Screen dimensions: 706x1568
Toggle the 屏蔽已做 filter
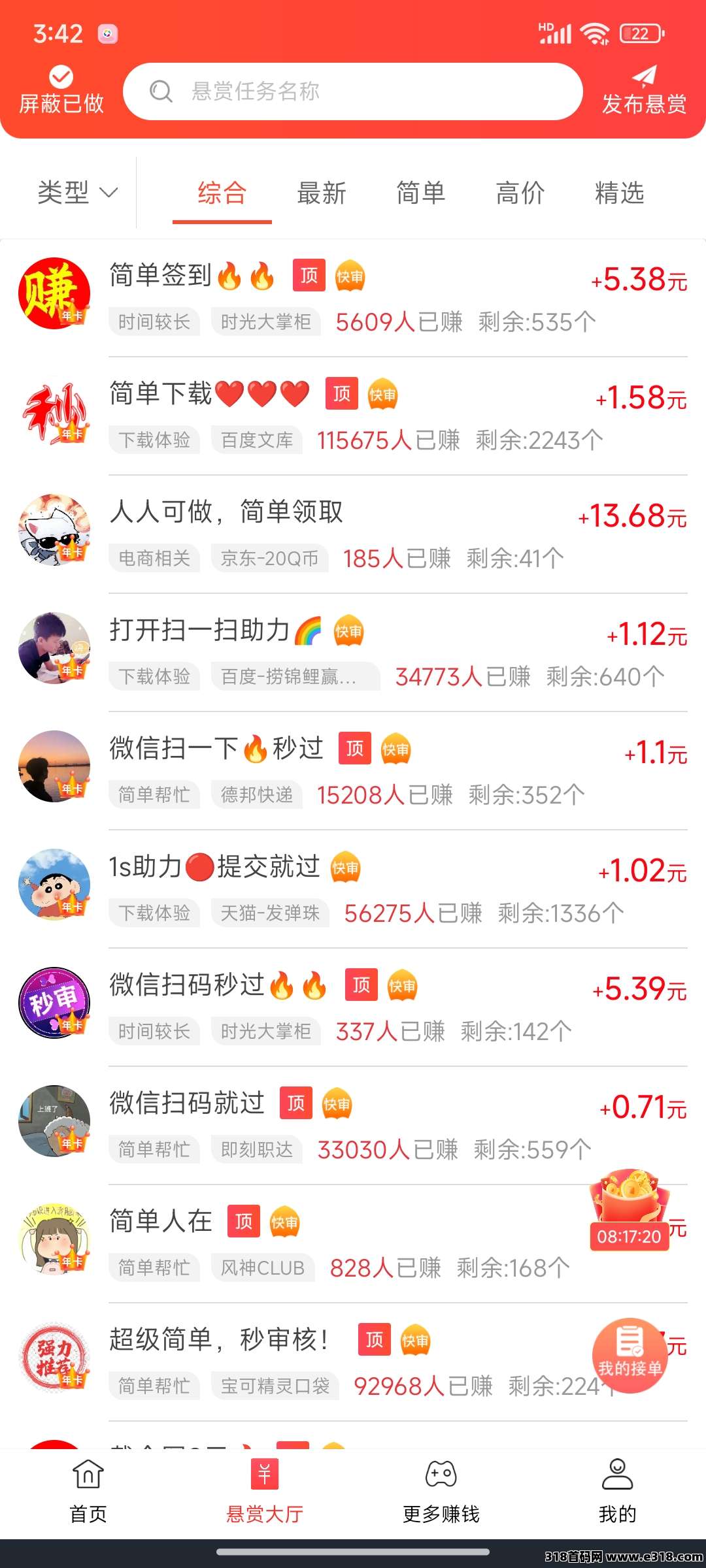tap(61, 91)
